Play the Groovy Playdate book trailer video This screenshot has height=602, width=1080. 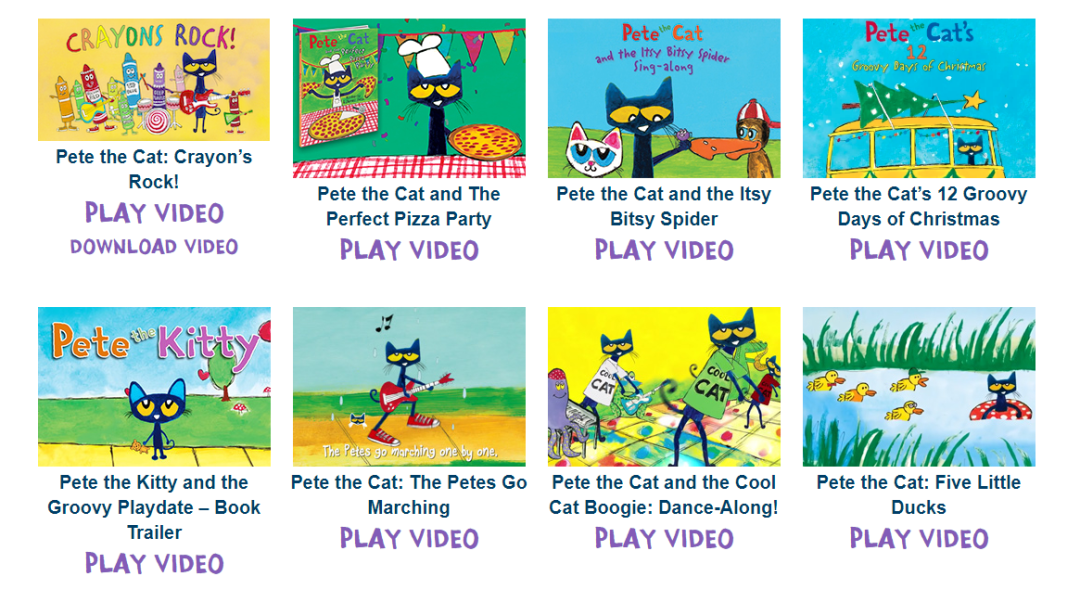[x=154, y=564]
